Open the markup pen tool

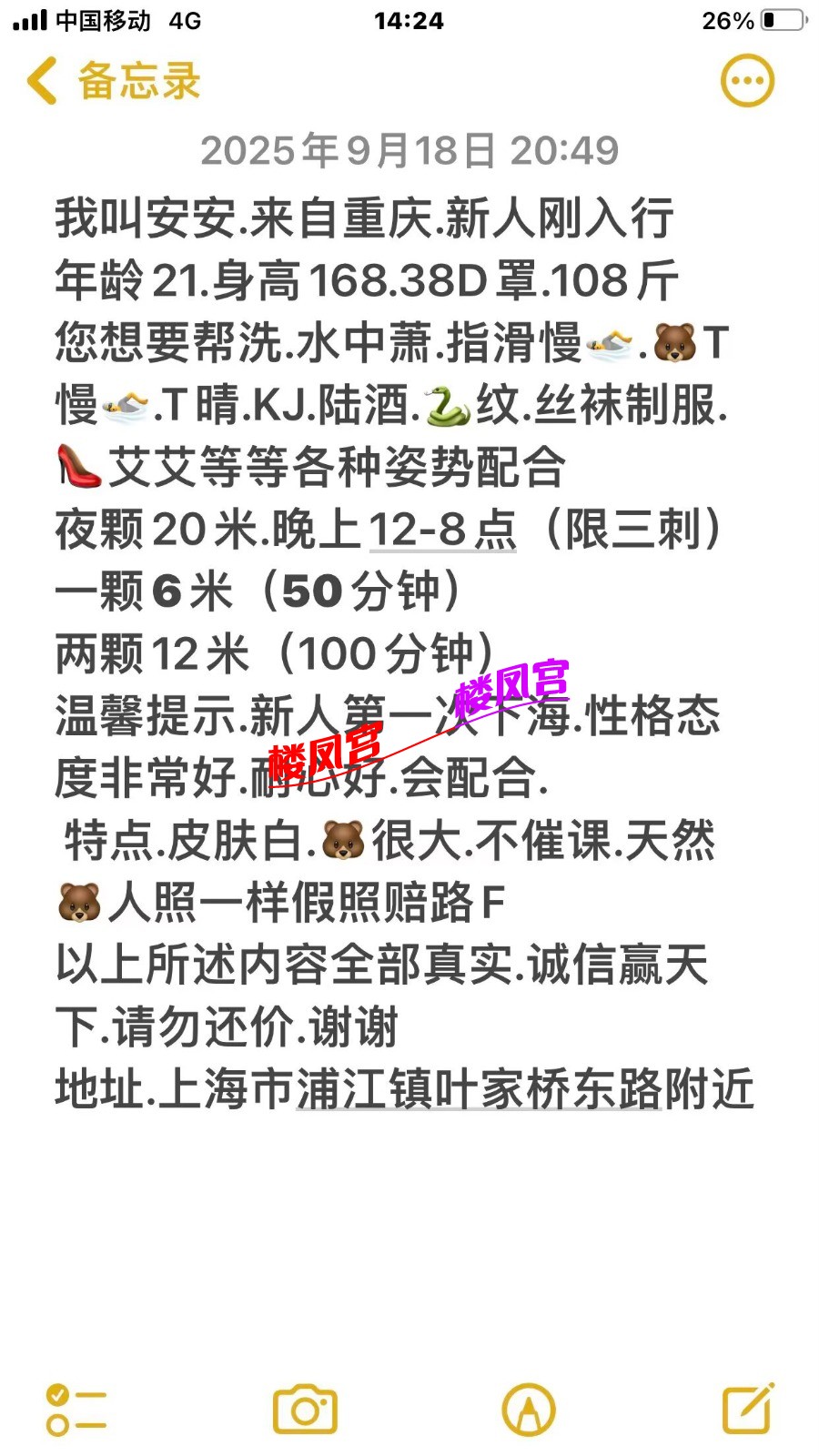point(529,1410)
